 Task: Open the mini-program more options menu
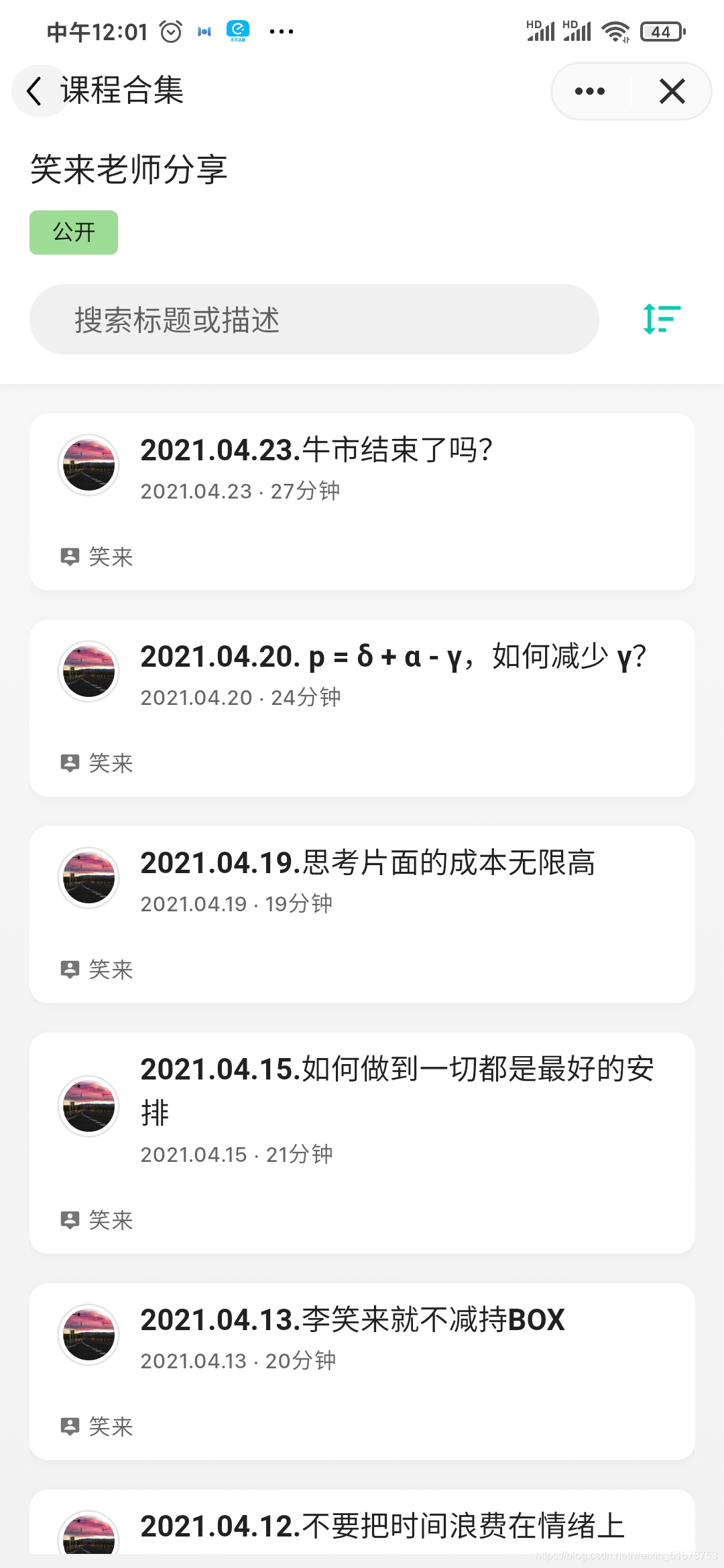(590, 91)
